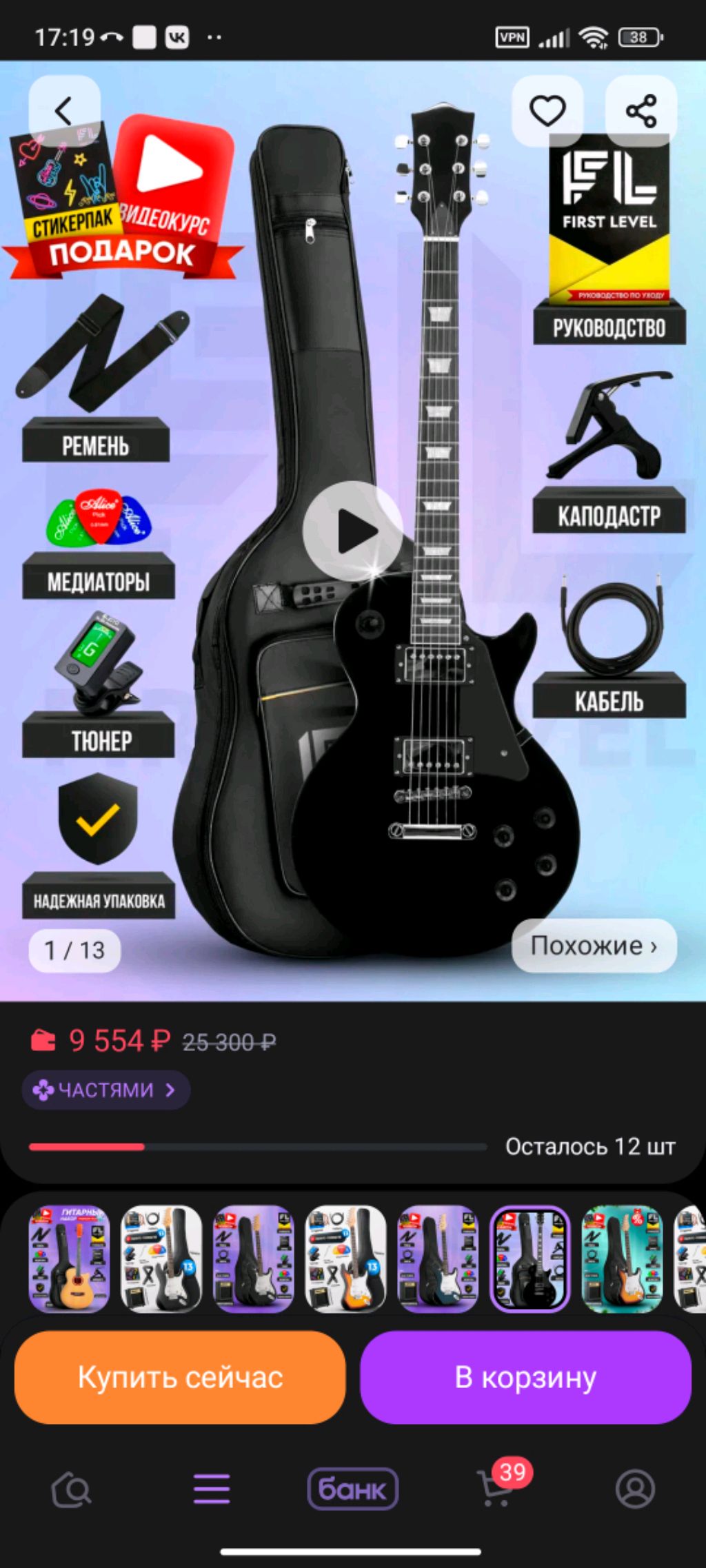706x1568 pixels.
Task: Choose the blue electric guitar variant
Action: pyautogui.click(x=438, y=1259)
